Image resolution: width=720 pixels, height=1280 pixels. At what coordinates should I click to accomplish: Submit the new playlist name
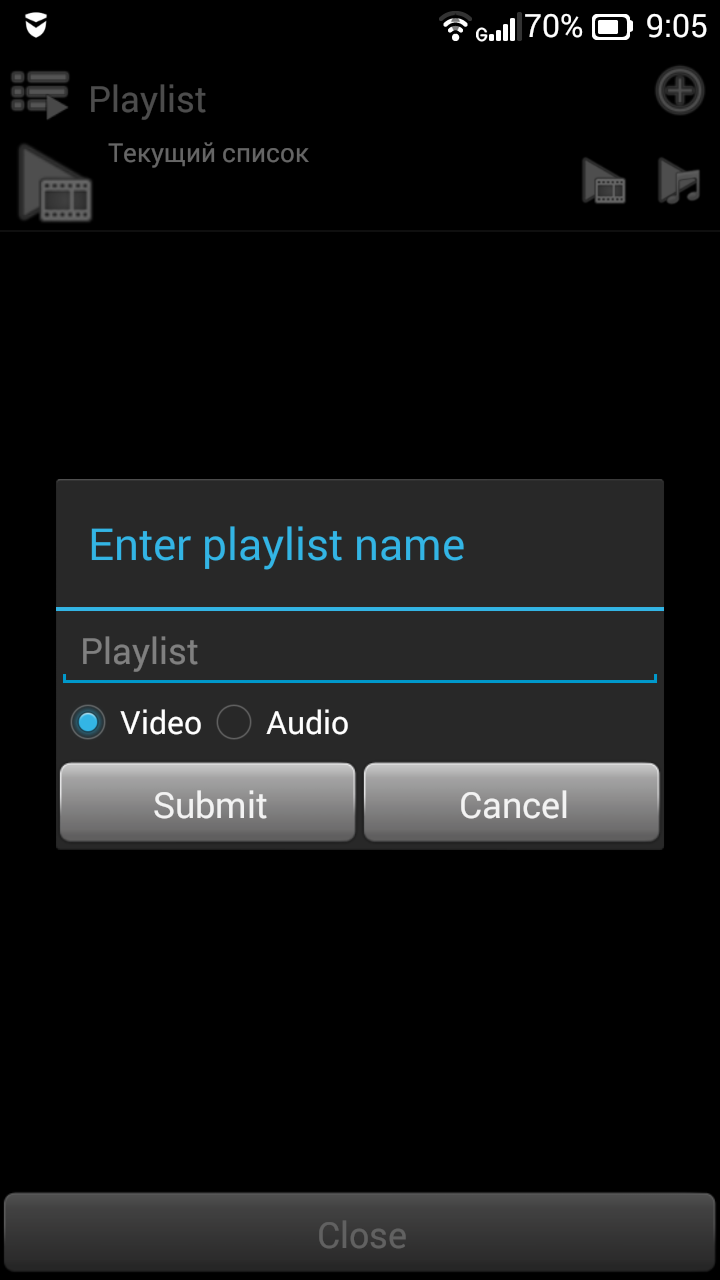click(x=208, y=804)
